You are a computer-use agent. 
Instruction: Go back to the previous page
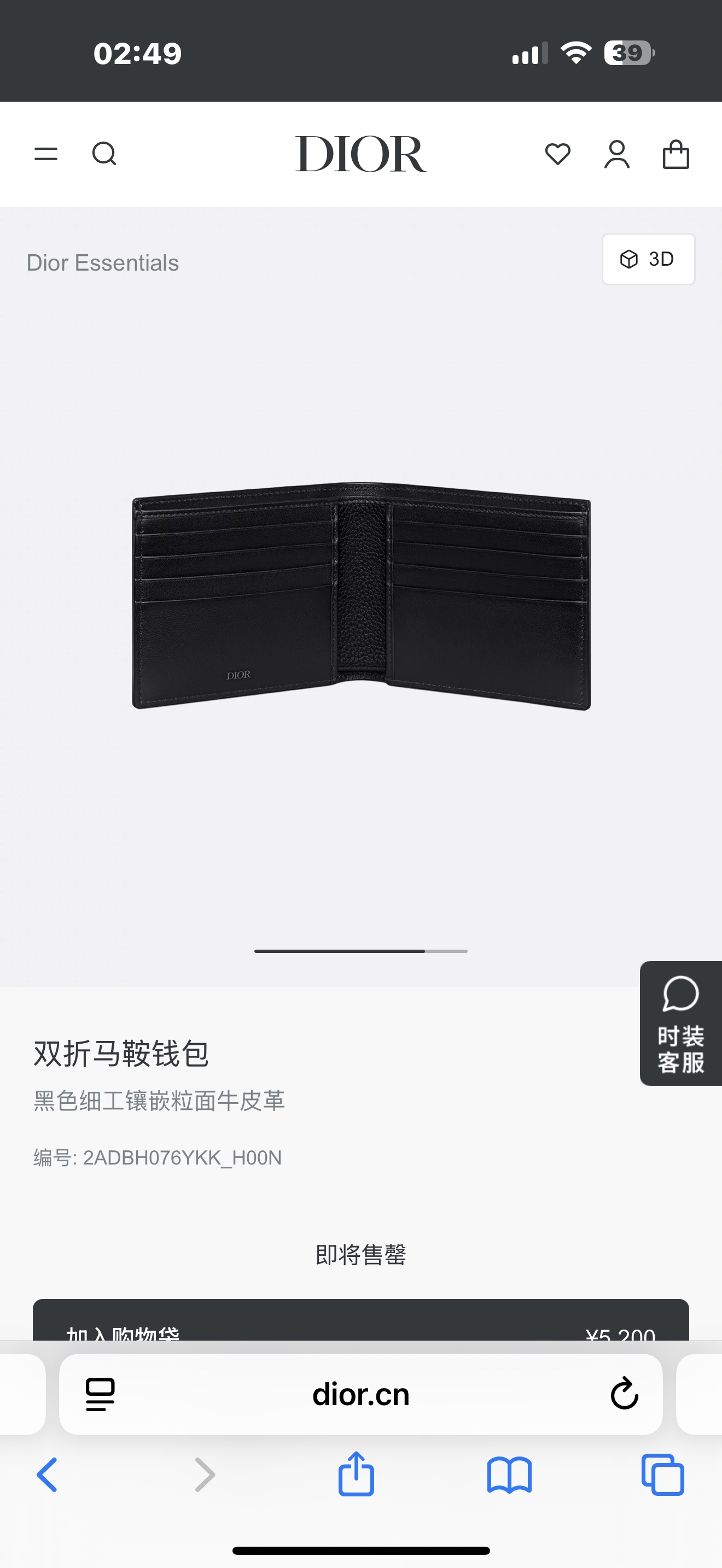point(48,1475)
